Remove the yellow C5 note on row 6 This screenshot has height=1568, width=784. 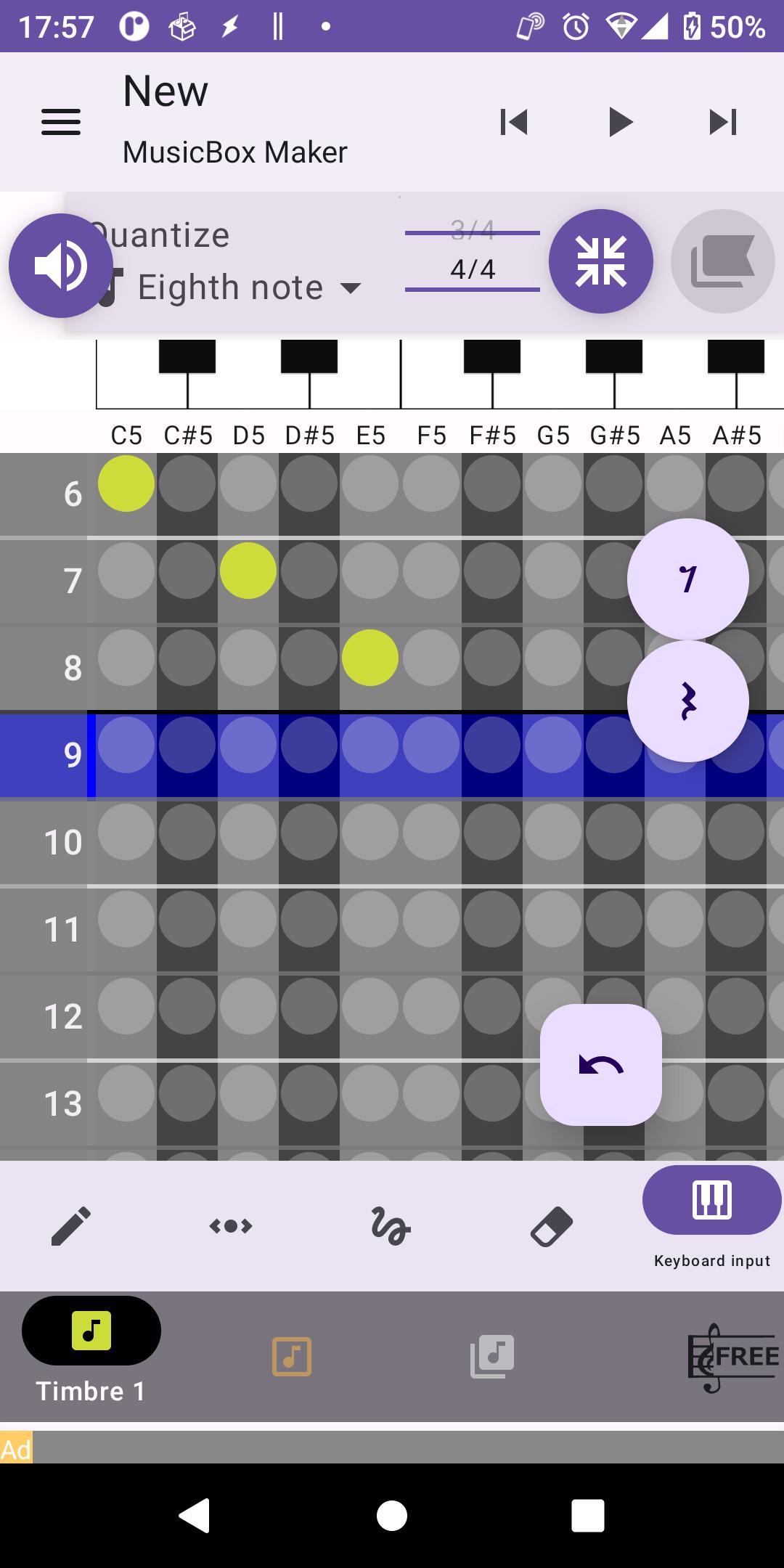tap(126, 483)
